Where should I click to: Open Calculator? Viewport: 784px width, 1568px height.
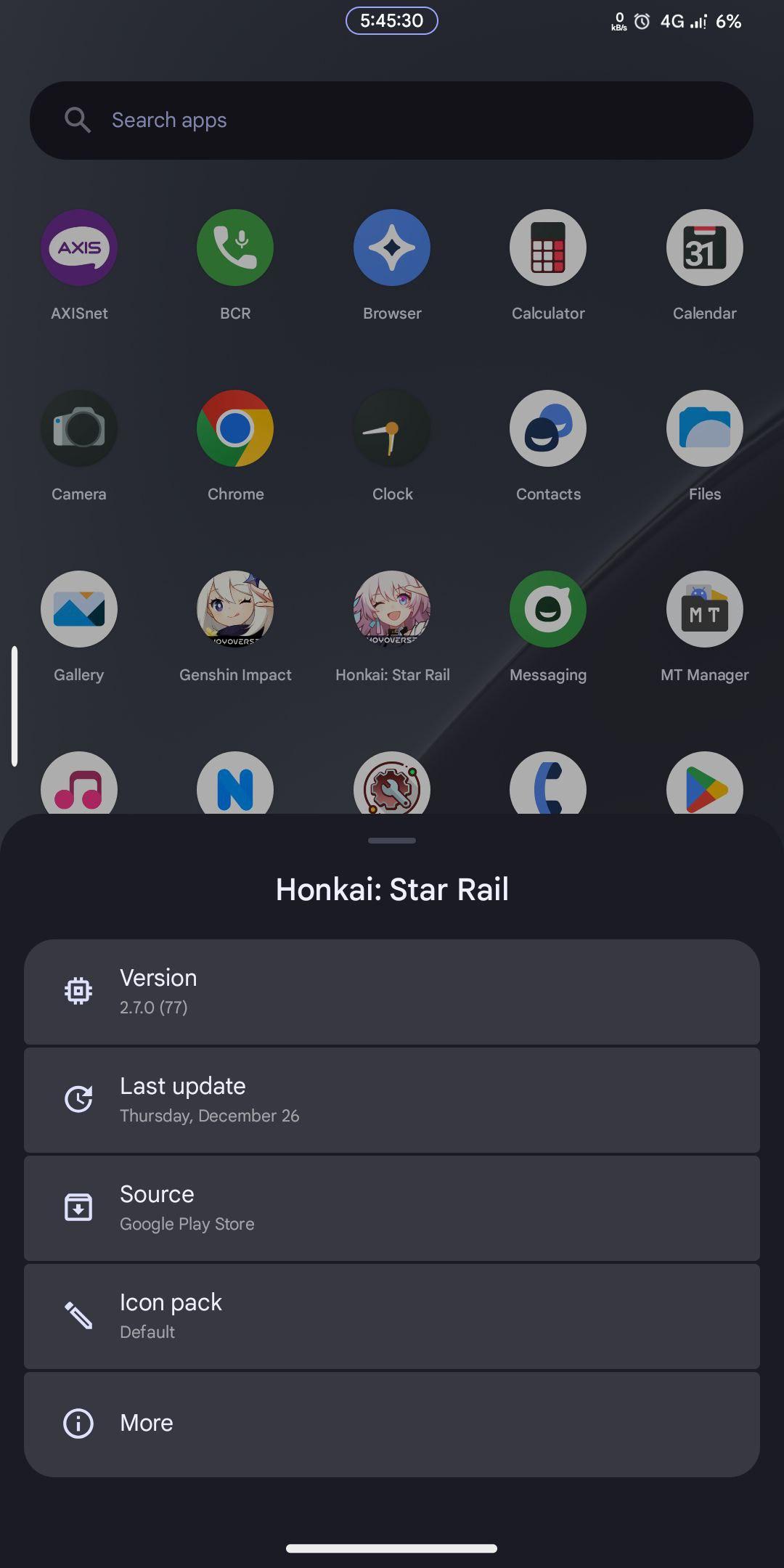click(548, 248)
